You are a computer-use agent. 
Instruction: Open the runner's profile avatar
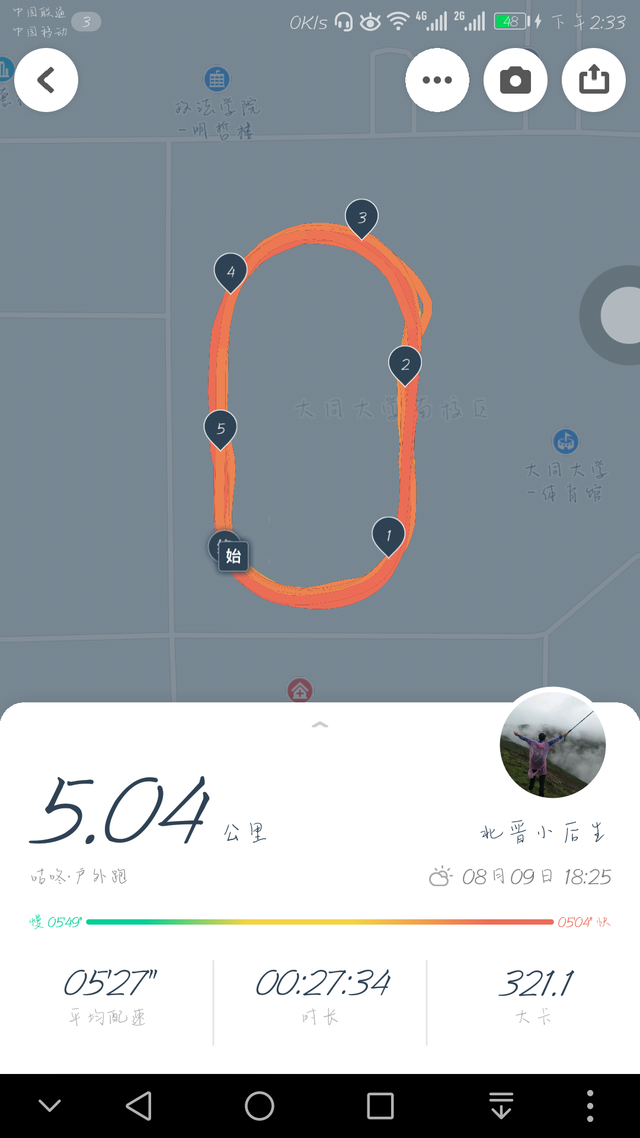tap(552, 744)
